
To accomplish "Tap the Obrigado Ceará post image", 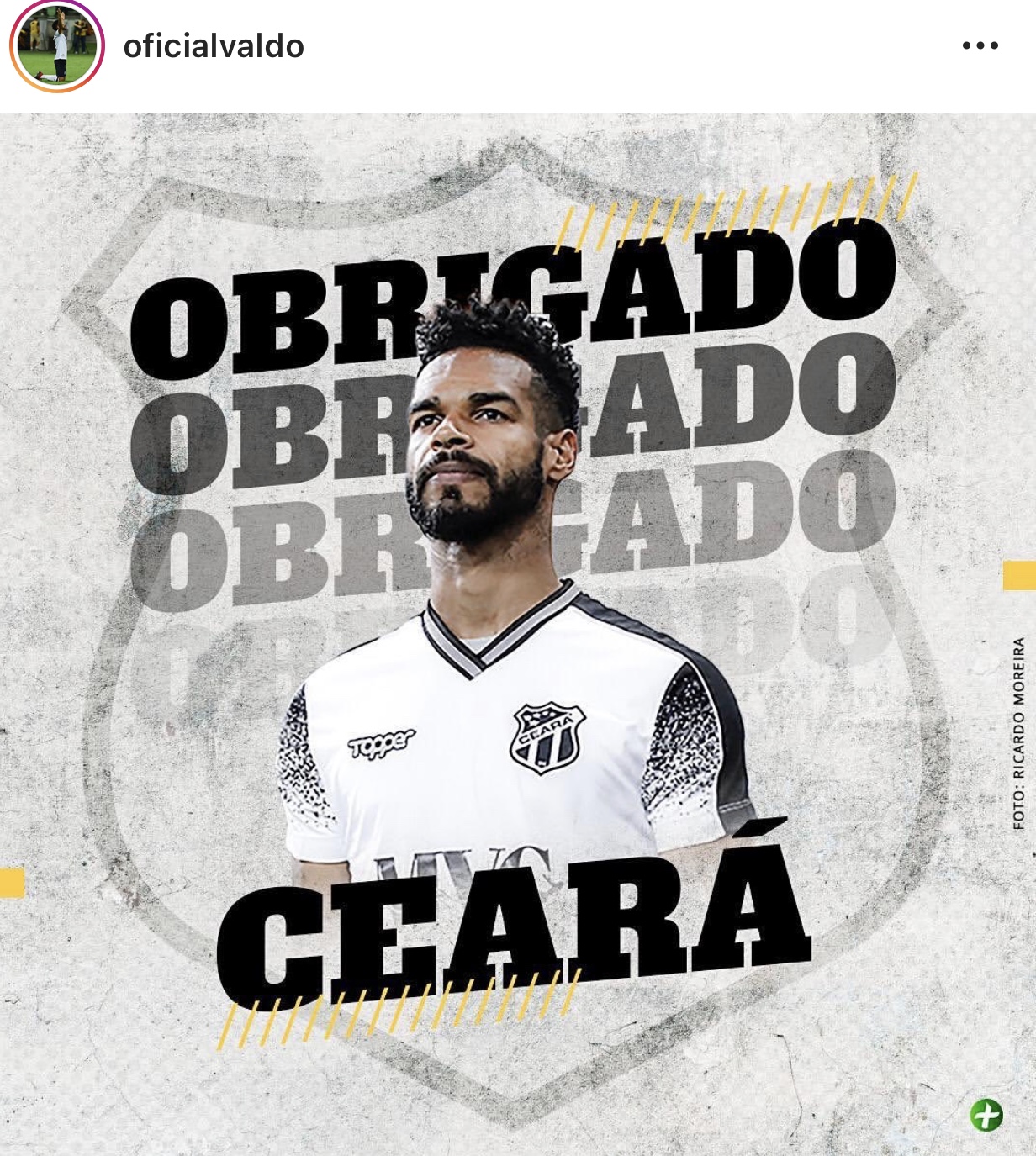I will [x=518, y=634].
